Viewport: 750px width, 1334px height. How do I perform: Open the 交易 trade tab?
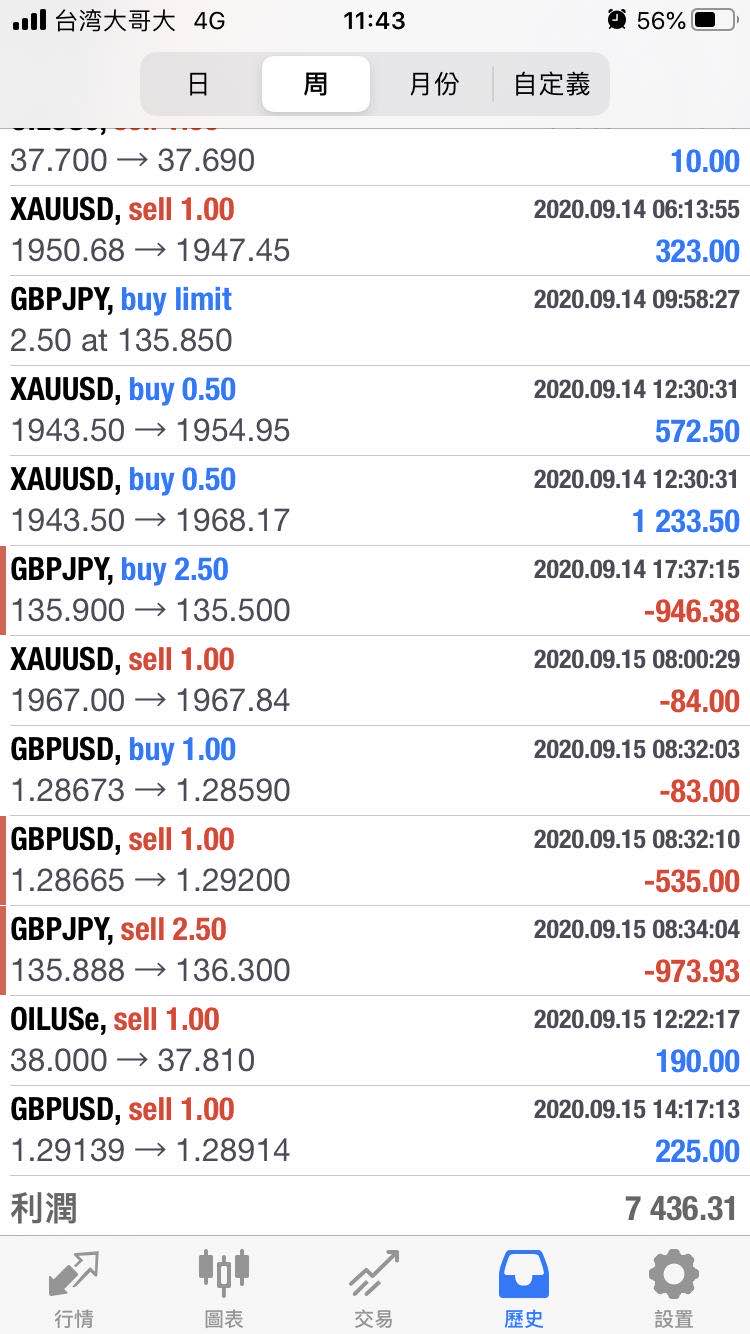pos(374,1287)
